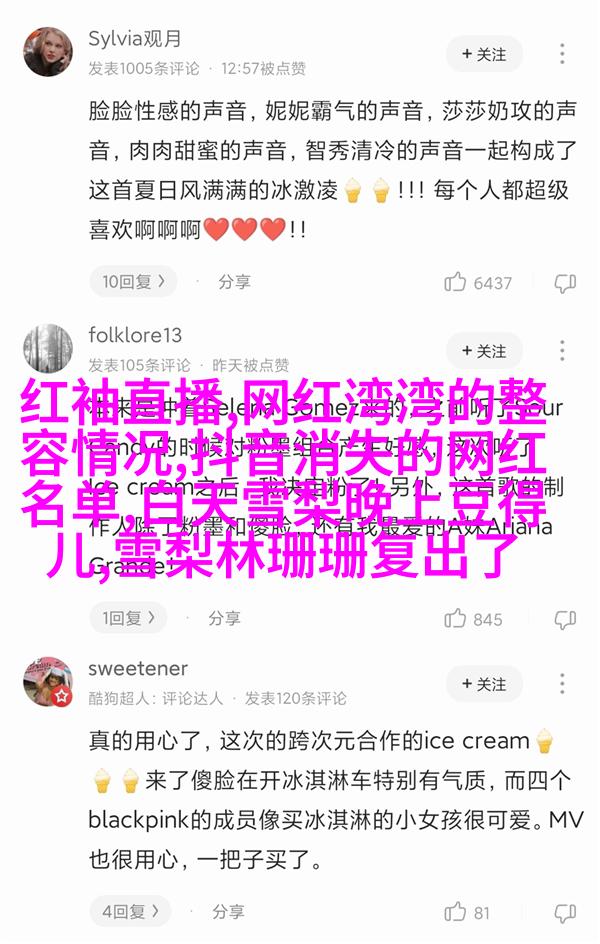Follow user Sylvia观月
Viewport: 600px width, 944px height.
point(483,52)
